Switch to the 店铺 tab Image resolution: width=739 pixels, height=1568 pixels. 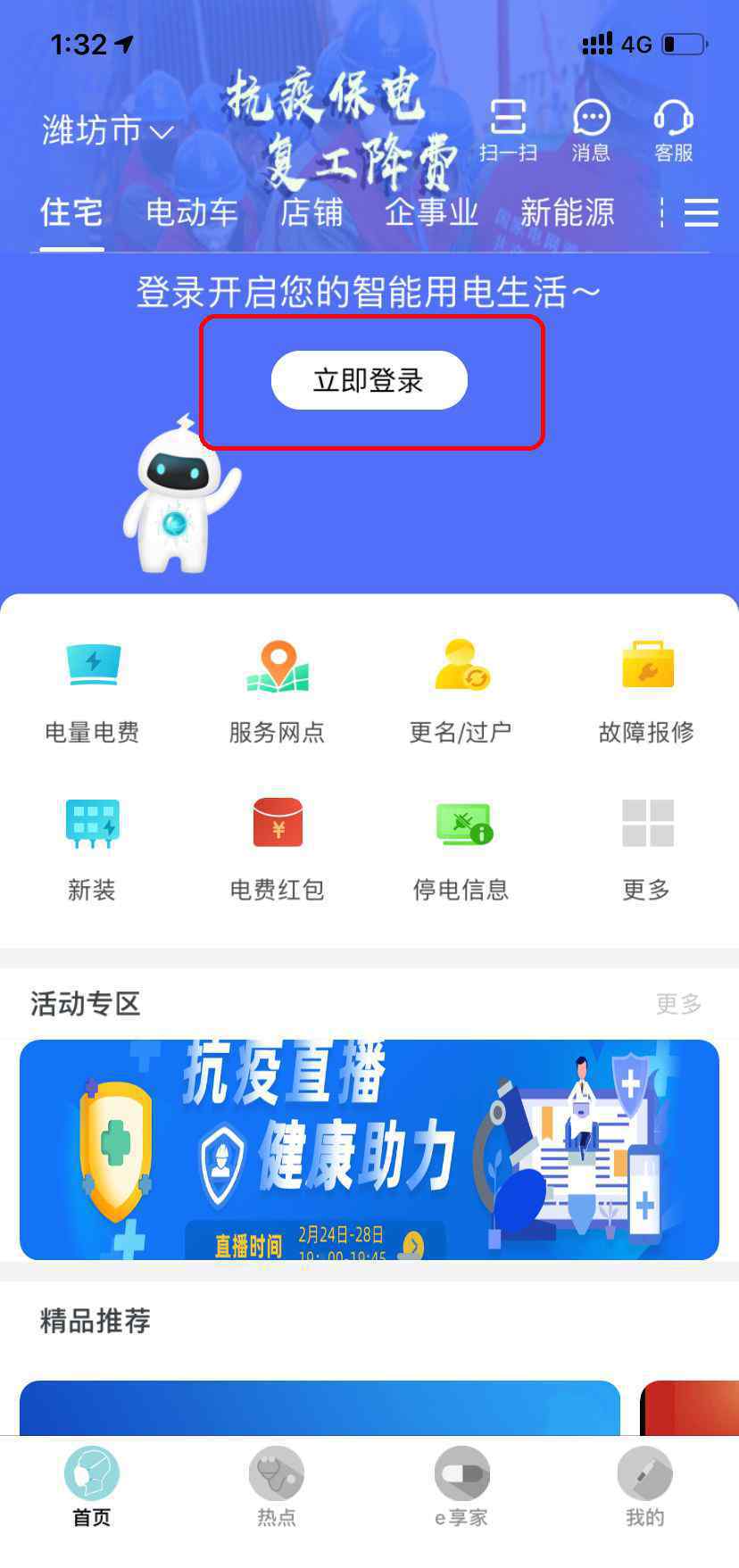[311, 212]
